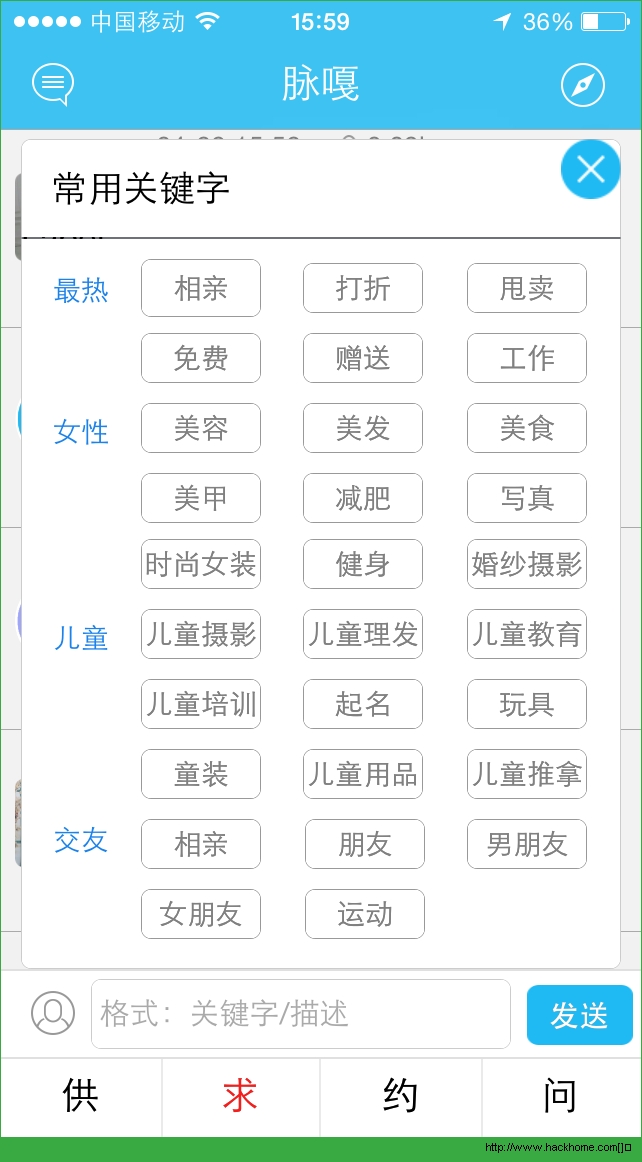The image size is (642, 1162).
Task: Switch to the 问 tab
Action: [560, 1097]
